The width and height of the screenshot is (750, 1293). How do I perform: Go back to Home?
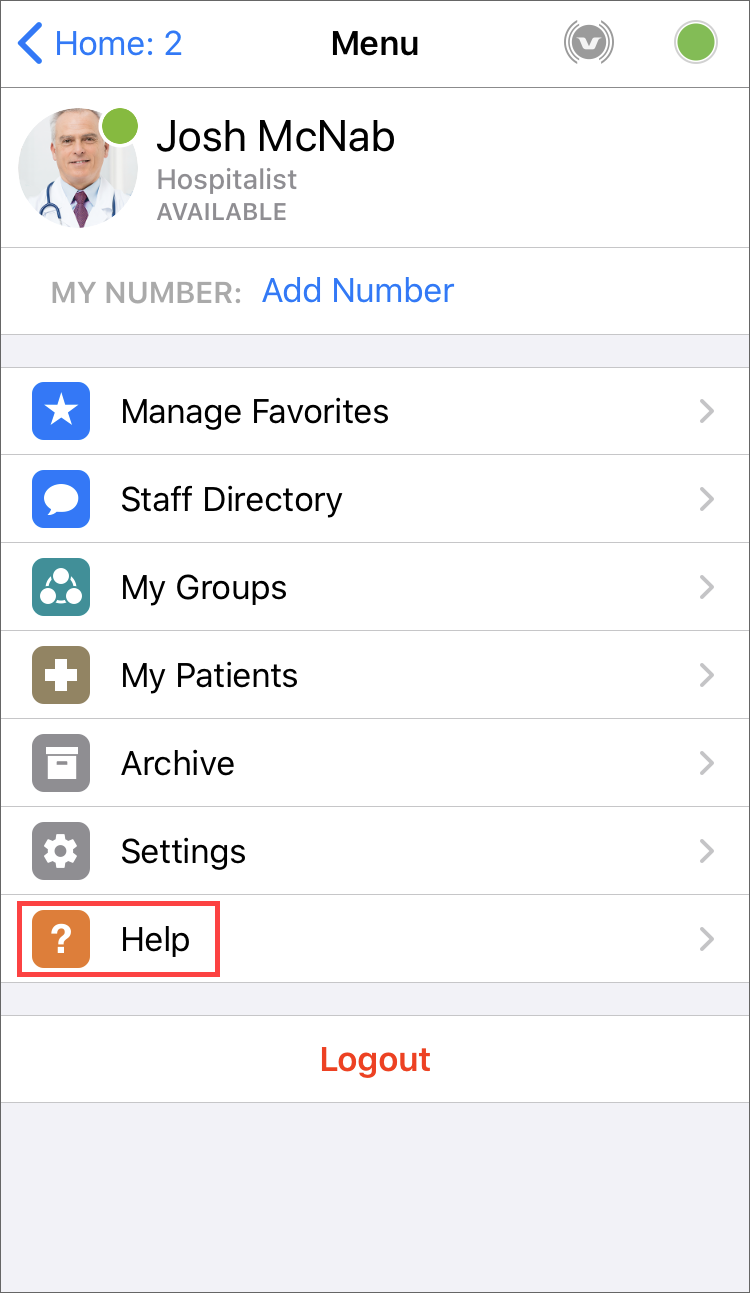click(100, 44)
